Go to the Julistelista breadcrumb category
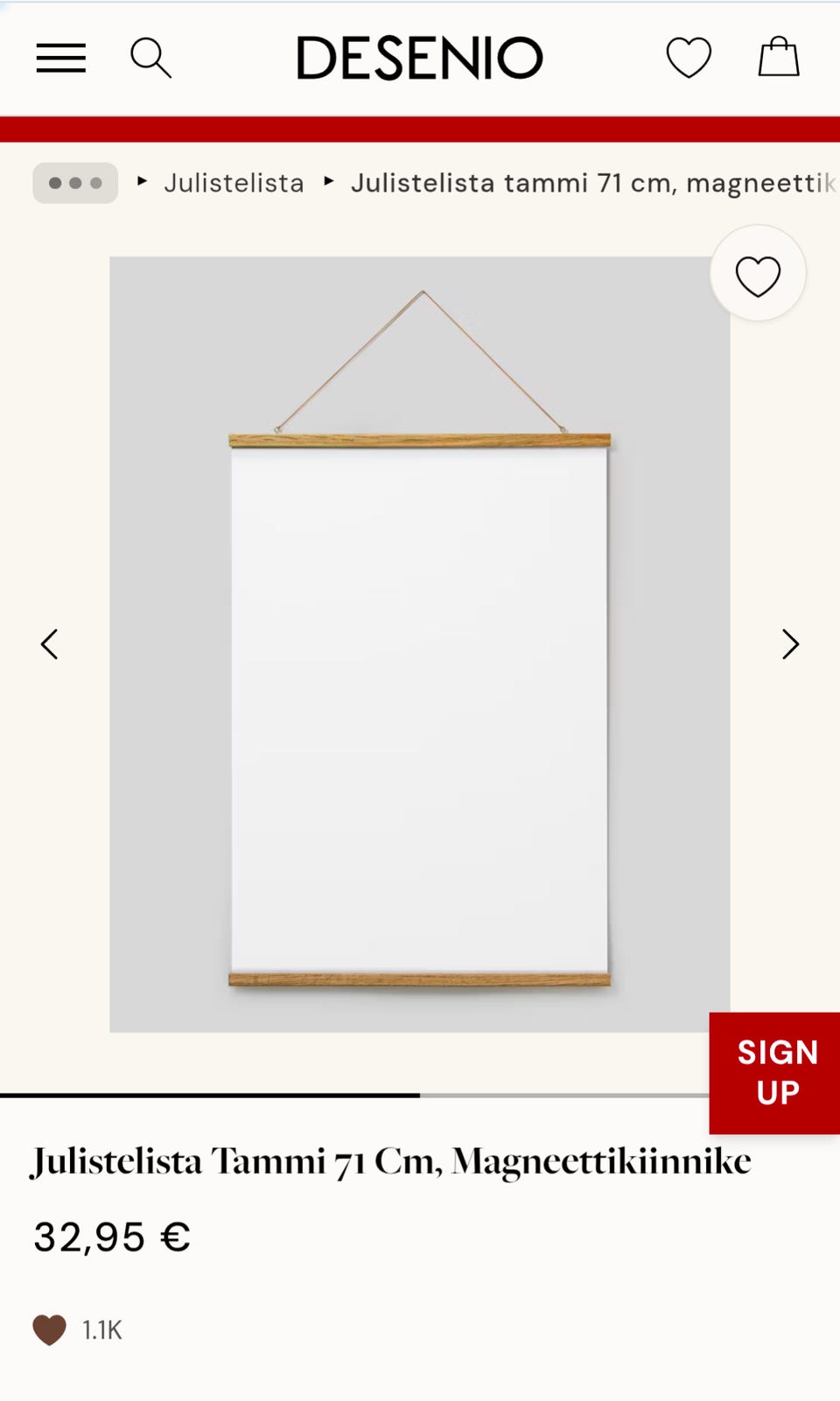The height and width of the screenshot is (1401, 840). (234, 183)
